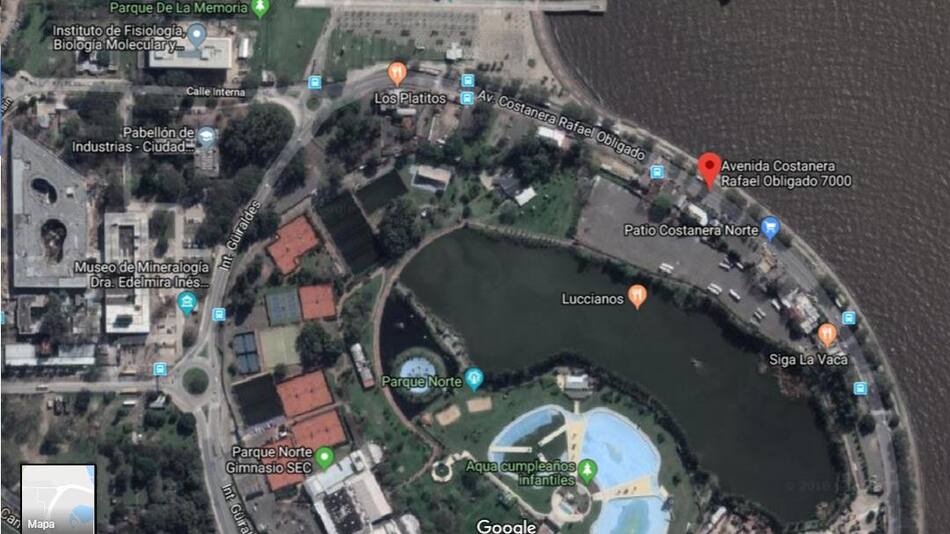Open the Los Platitos restaurant marker
This screenshot has height=534, width=950.
click(397, 73)
